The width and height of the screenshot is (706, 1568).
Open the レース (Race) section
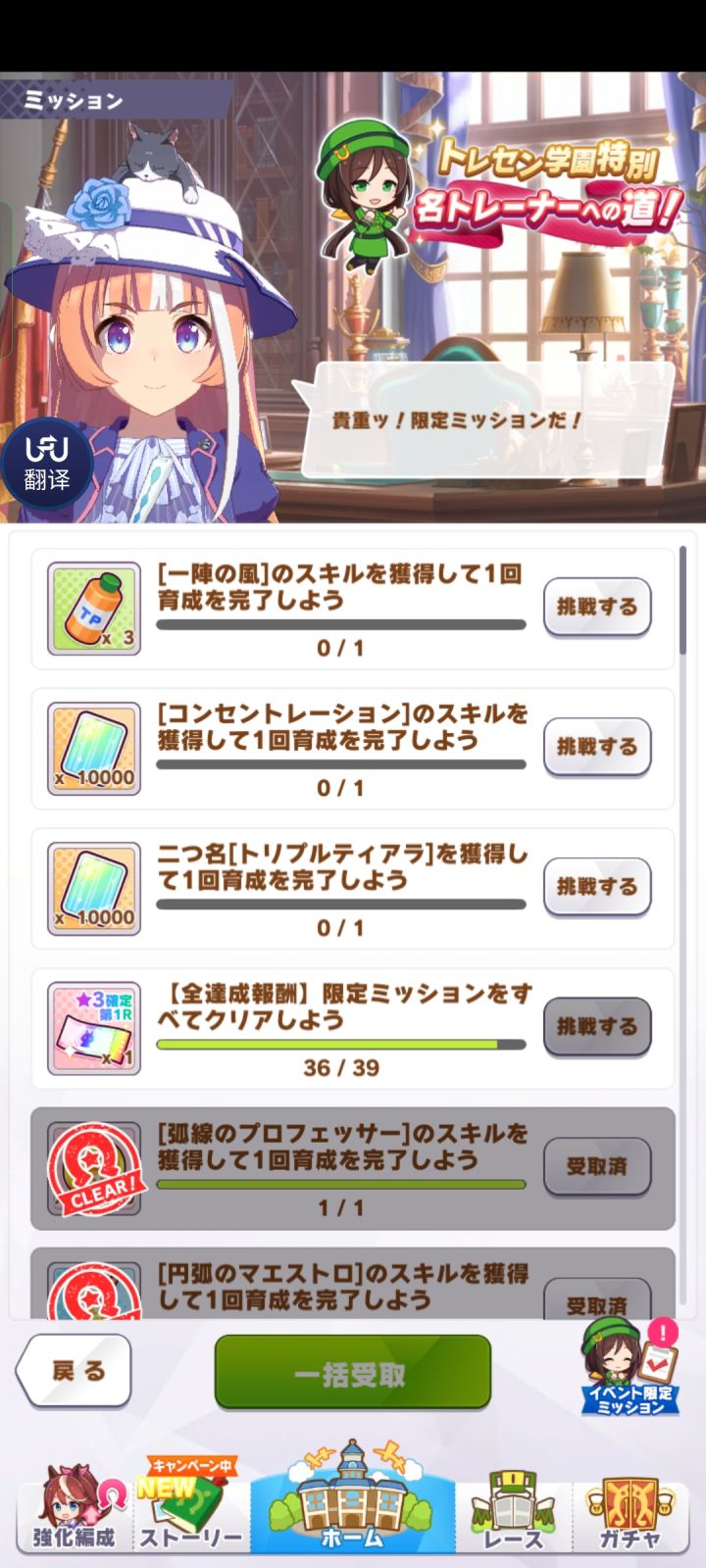click(513, 1514)
